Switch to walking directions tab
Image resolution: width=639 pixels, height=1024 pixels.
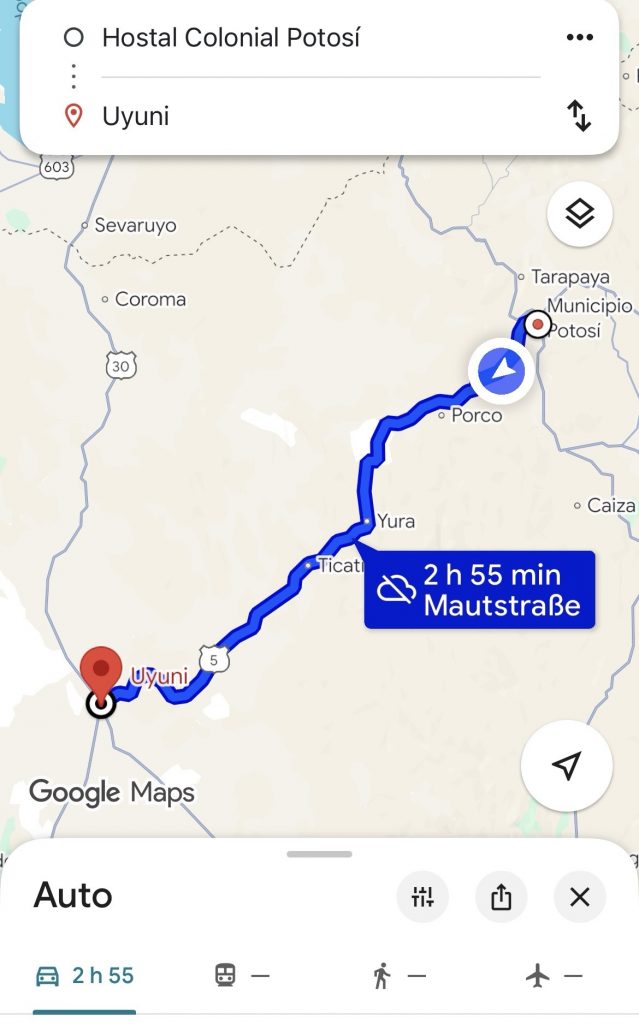coord(397,976)
